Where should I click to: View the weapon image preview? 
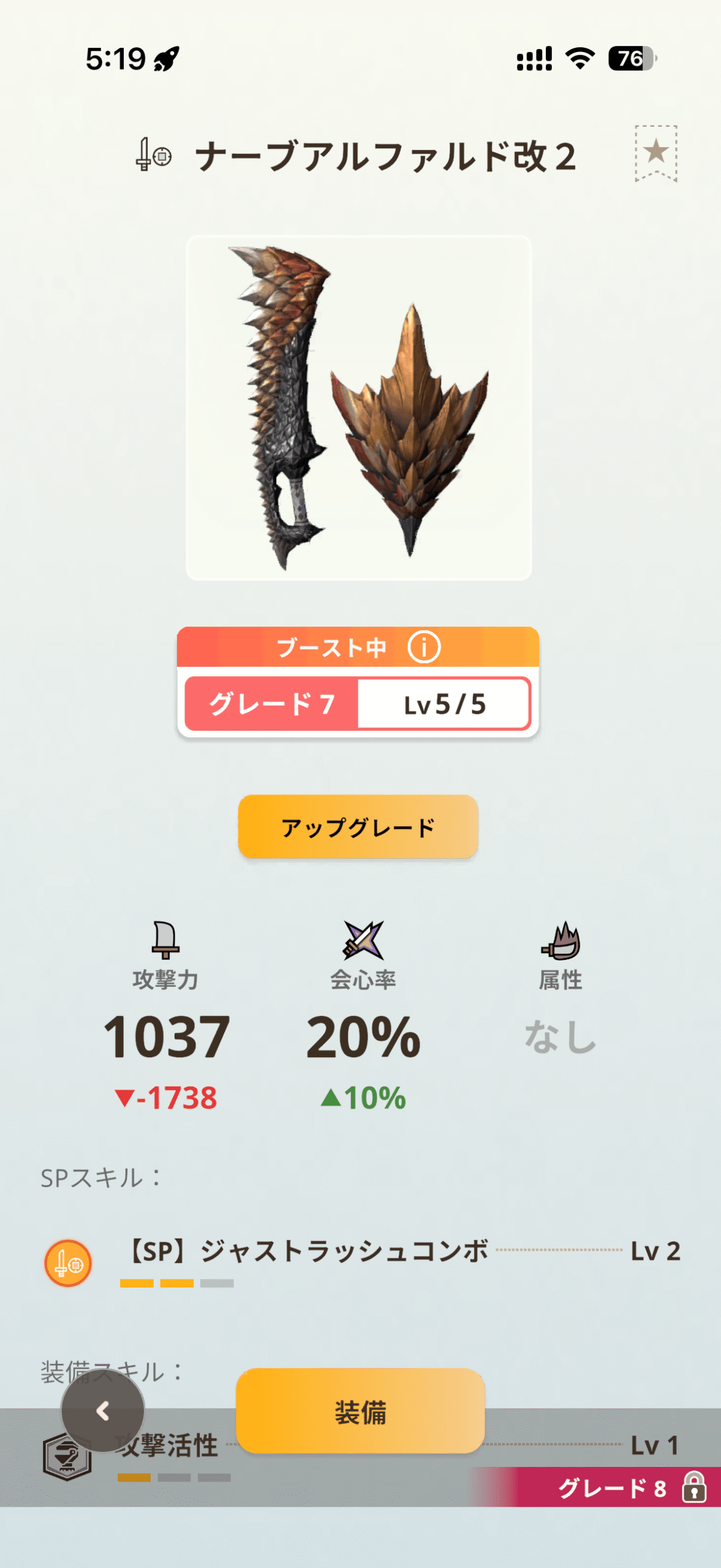[359, 408]
